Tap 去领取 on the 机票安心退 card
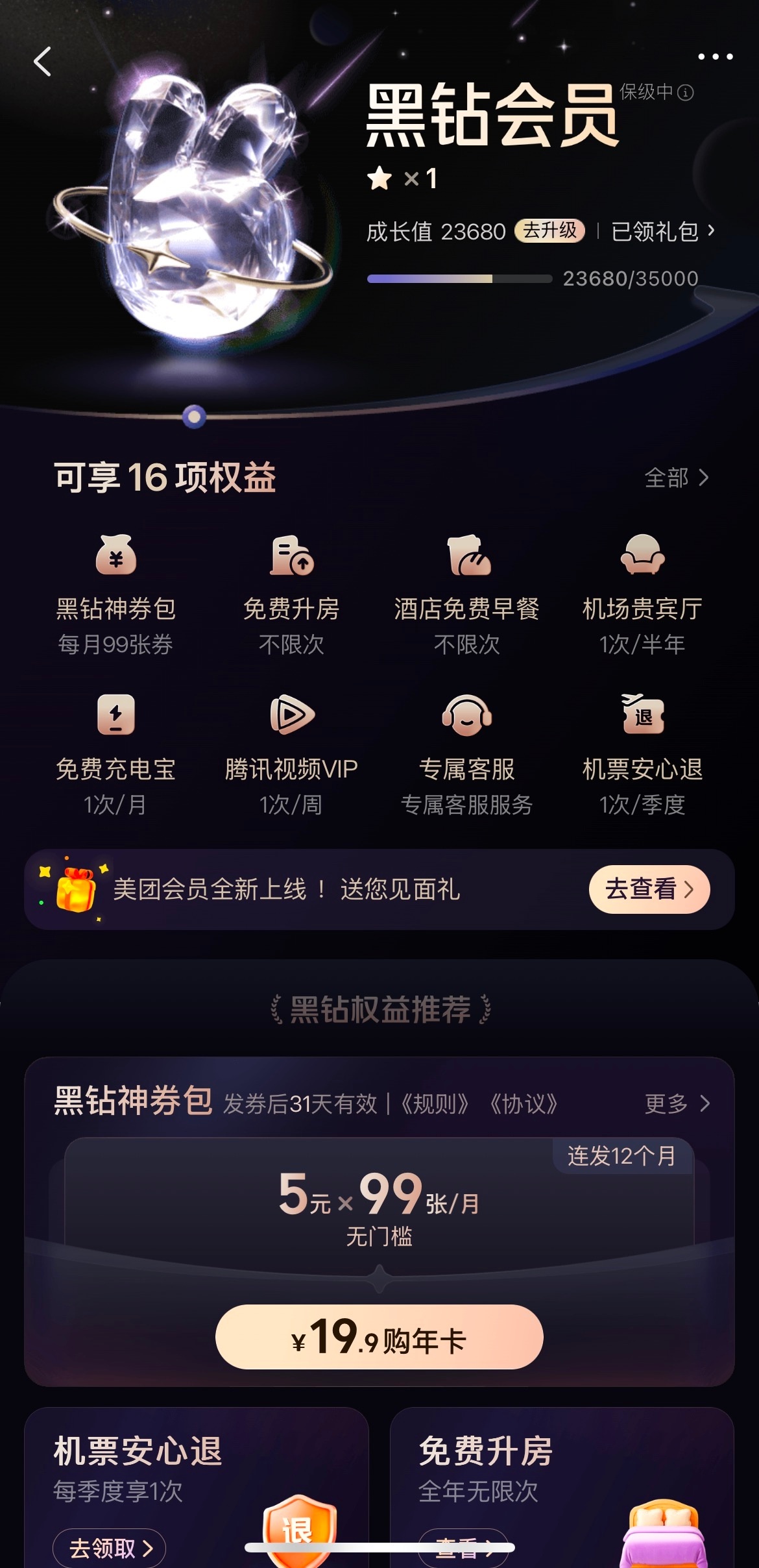The height and width of the screenshot is (1568, 759). [x=109, y=1548]
